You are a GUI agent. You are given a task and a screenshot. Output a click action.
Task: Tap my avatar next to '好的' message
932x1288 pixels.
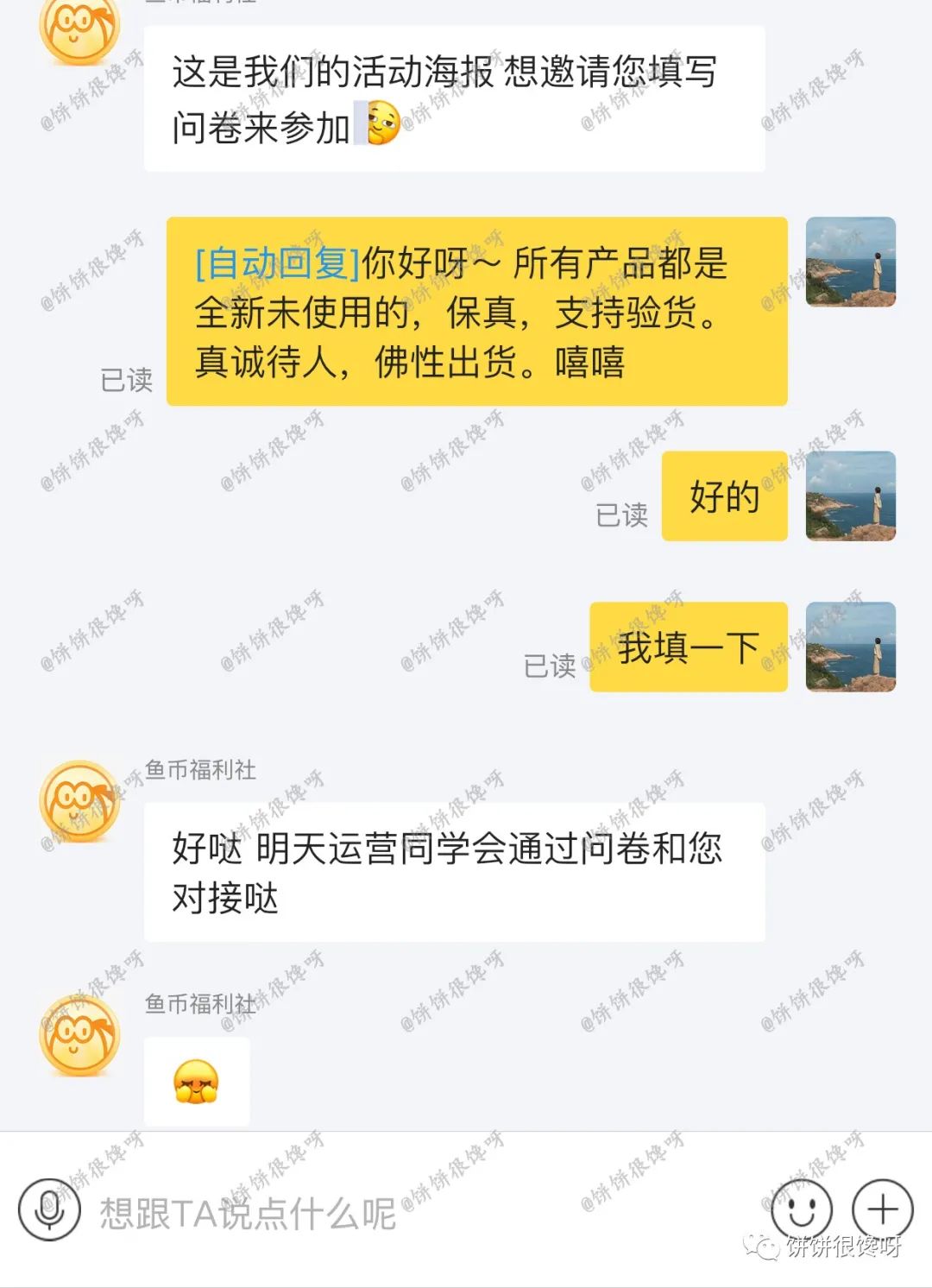[850, 496]
